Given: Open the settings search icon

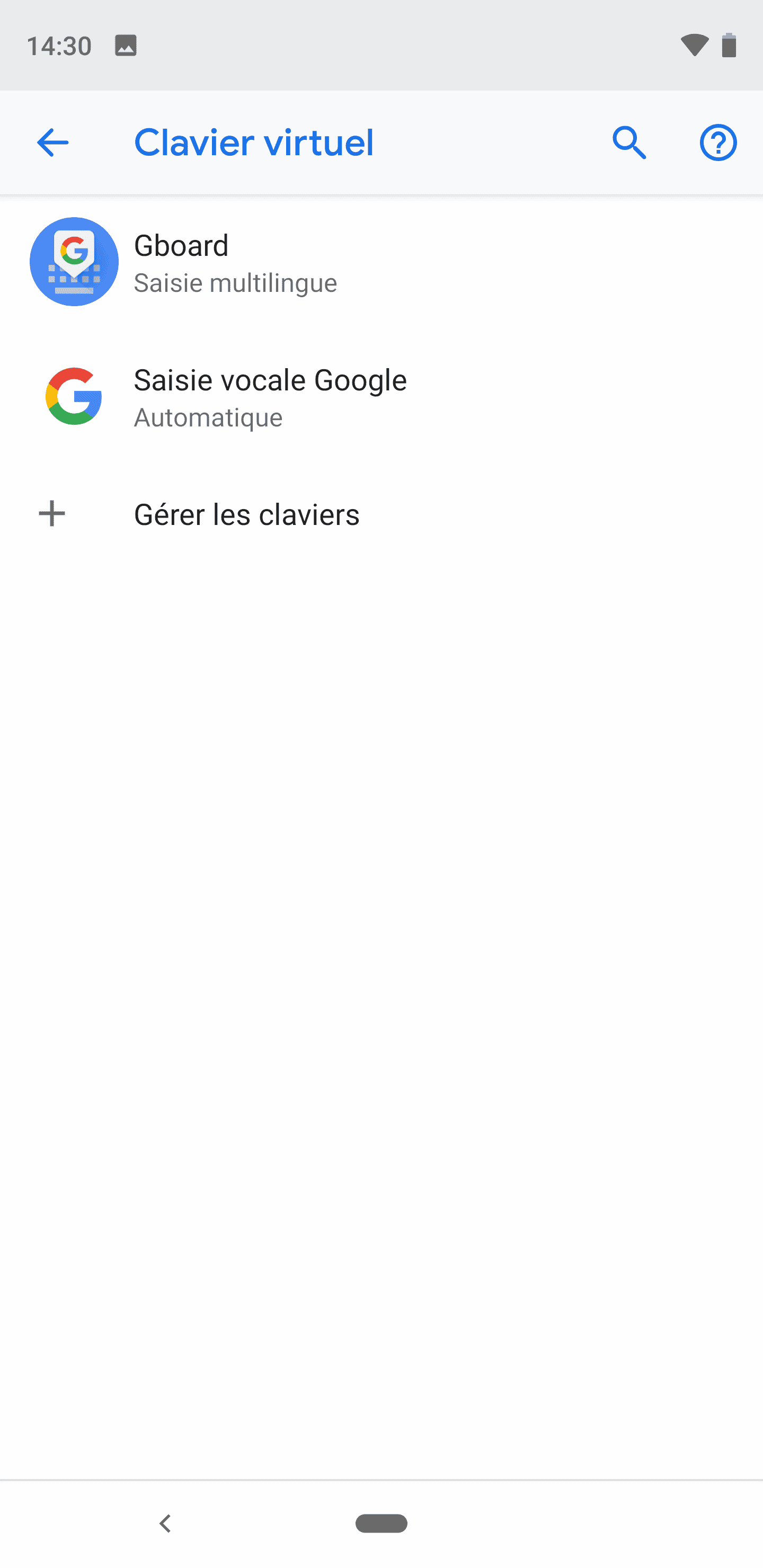Looking at the screenshot, I should (629, 143).
